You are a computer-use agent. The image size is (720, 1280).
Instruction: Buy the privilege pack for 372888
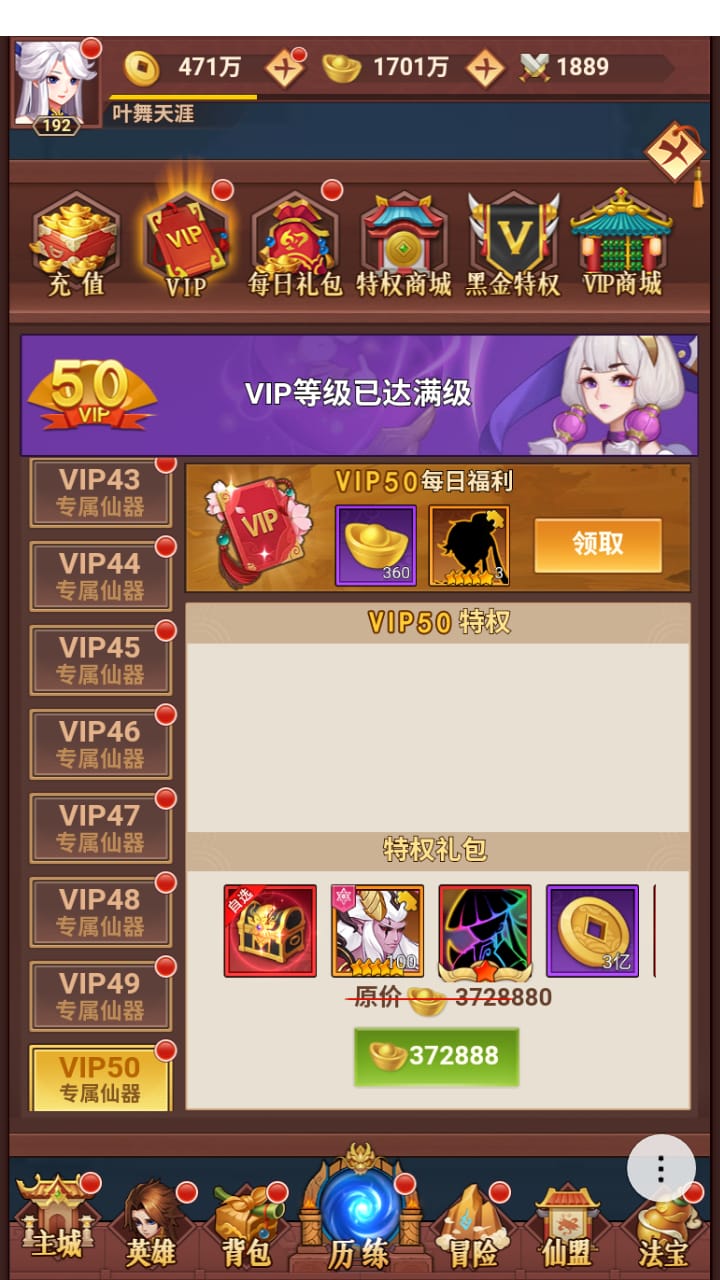click(x=436, y=1056)
